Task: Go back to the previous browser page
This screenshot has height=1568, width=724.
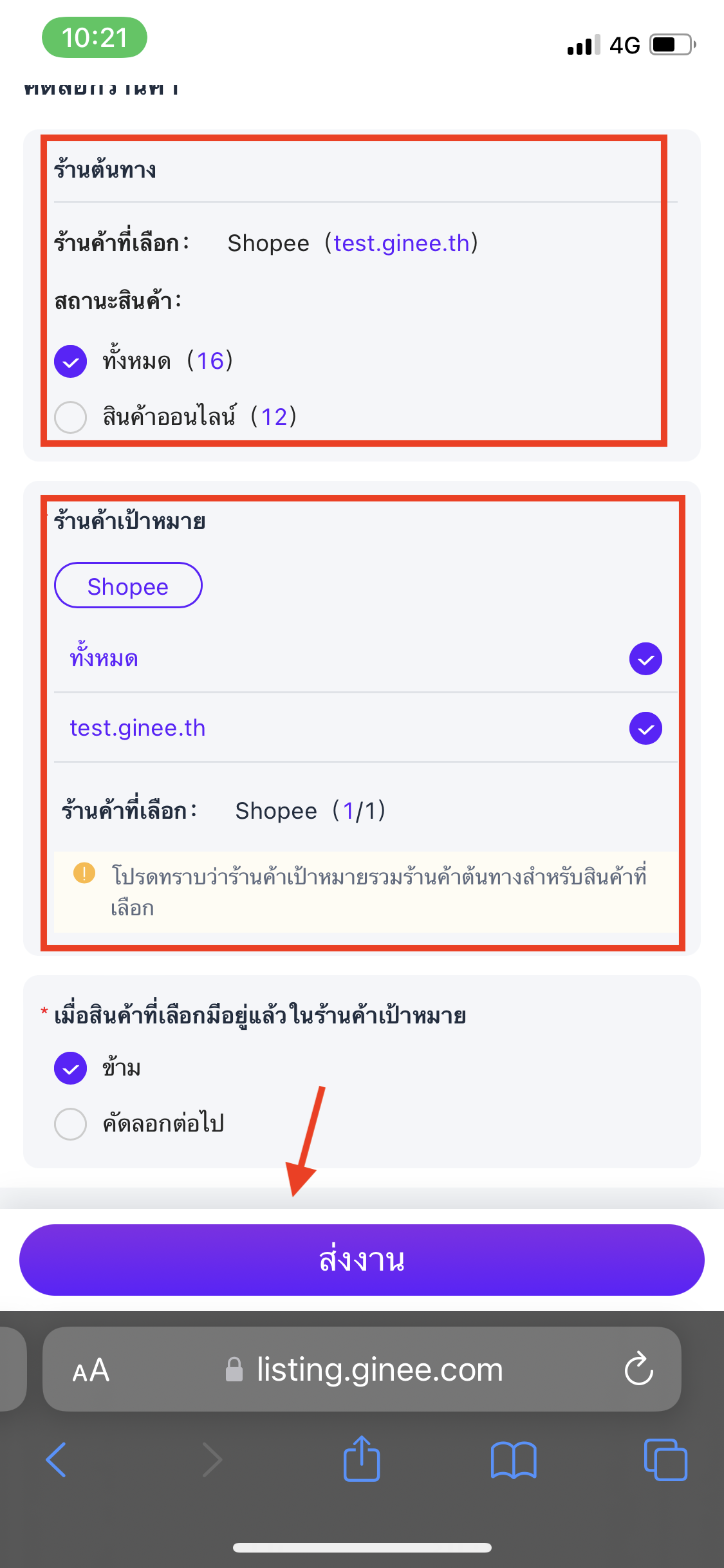Action: click(x=57, y=1460)
